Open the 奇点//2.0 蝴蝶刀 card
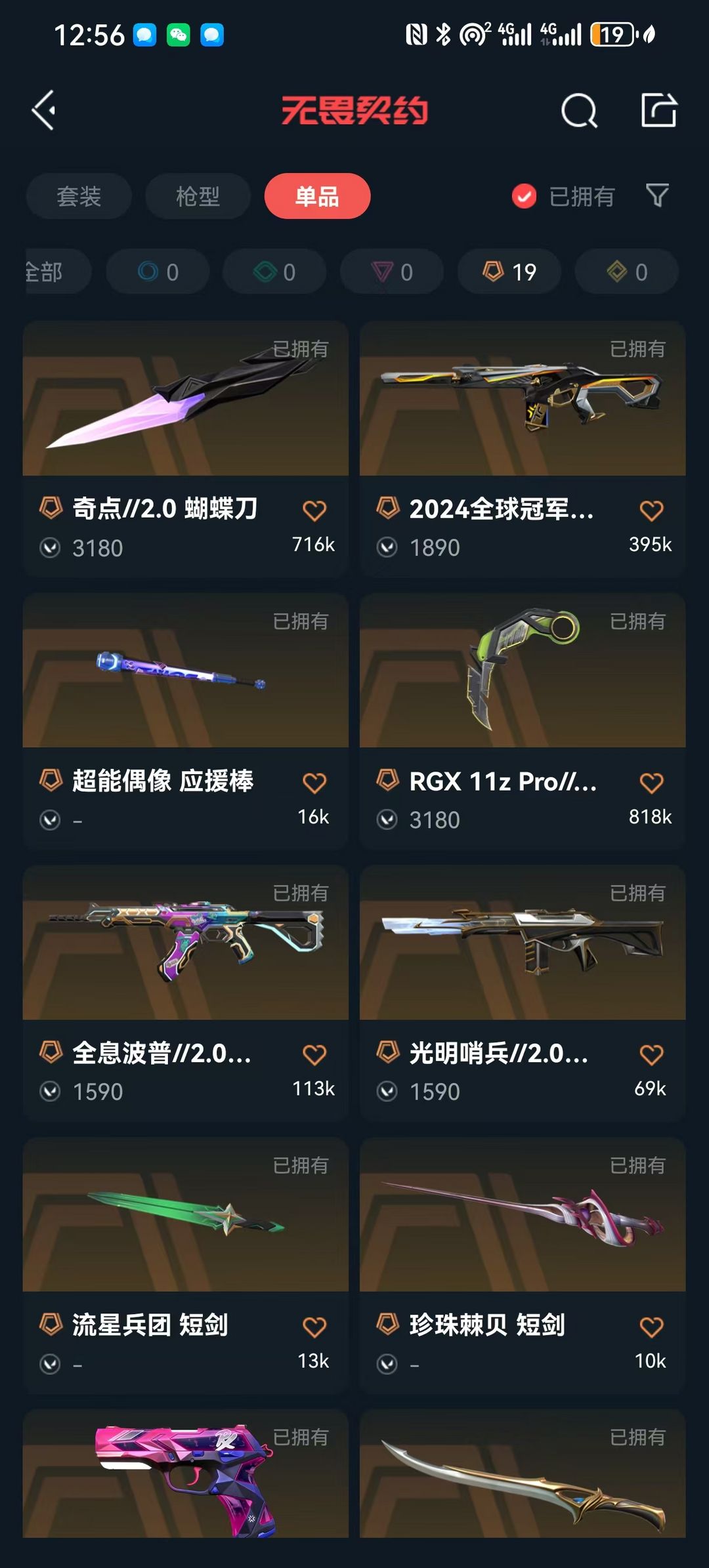The width and height of the screenshot is (709, 1568). pos(186,449)
